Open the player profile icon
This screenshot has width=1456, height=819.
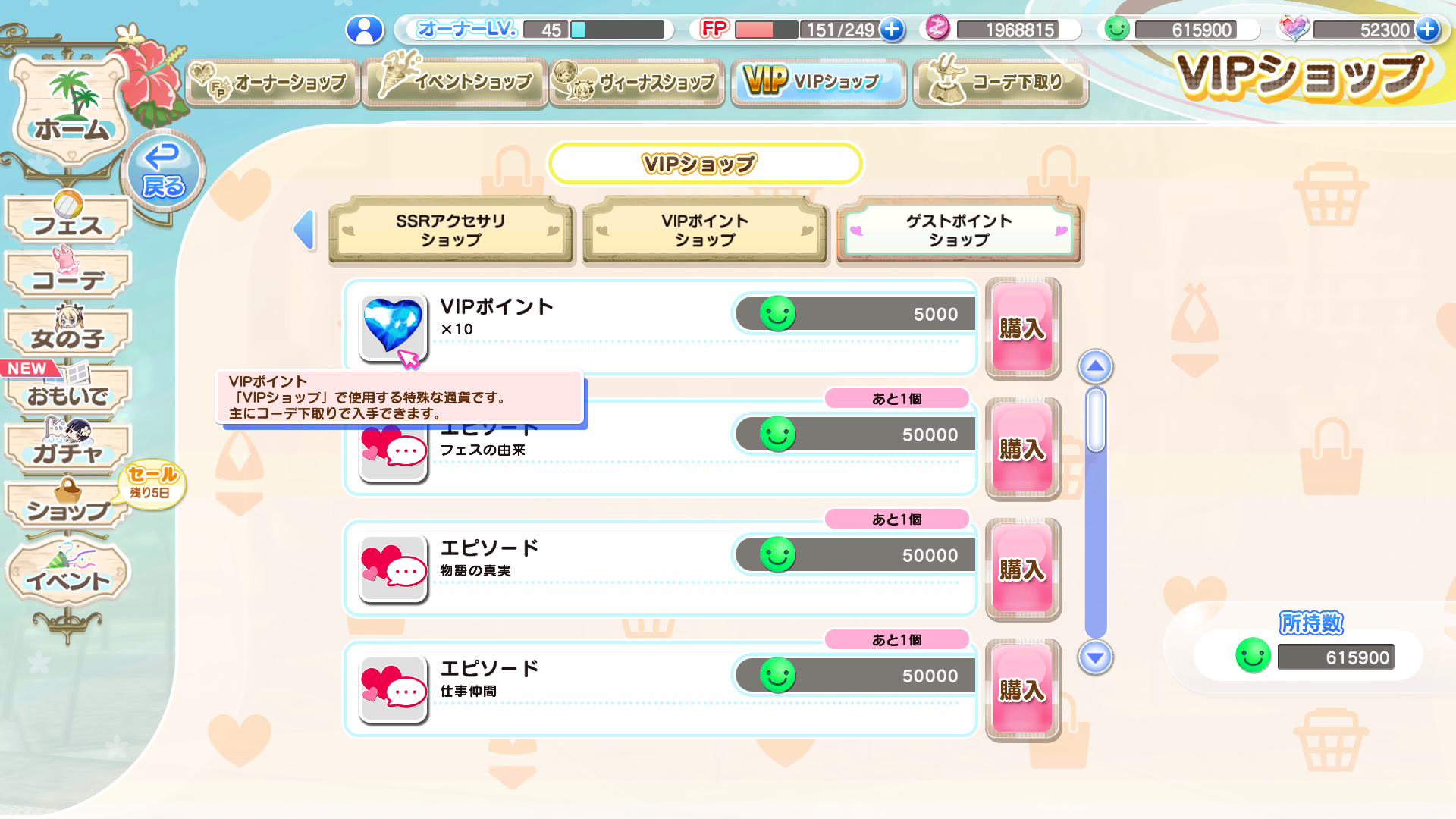[365, 30]
